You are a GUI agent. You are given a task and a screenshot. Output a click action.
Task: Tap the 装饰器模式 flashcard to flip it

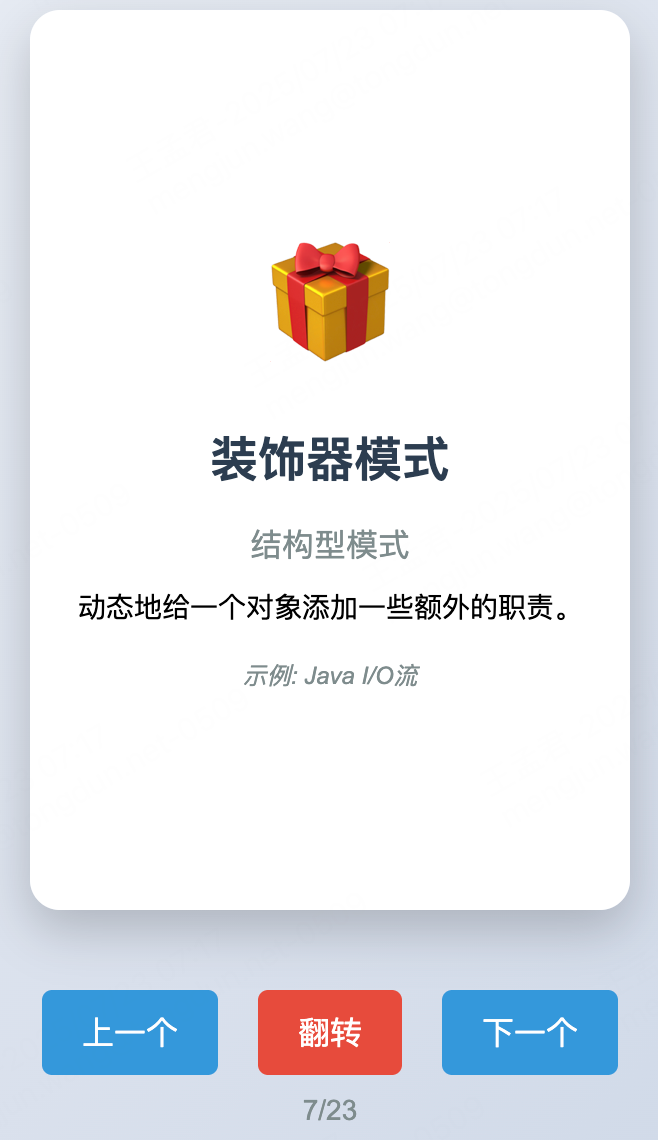click(x=330, y=460)
